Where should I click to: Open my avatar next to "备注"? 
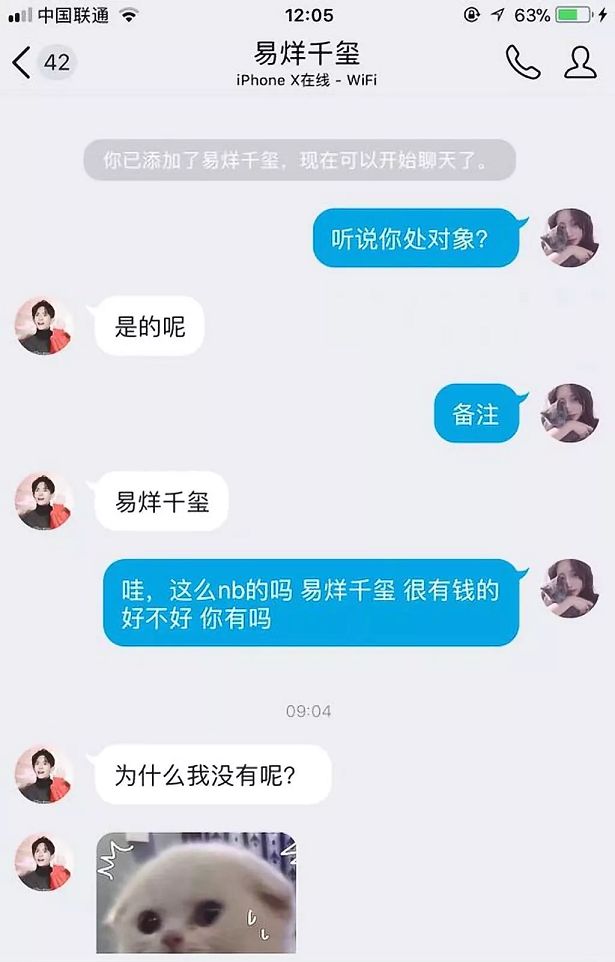click(x=569, y=412)
